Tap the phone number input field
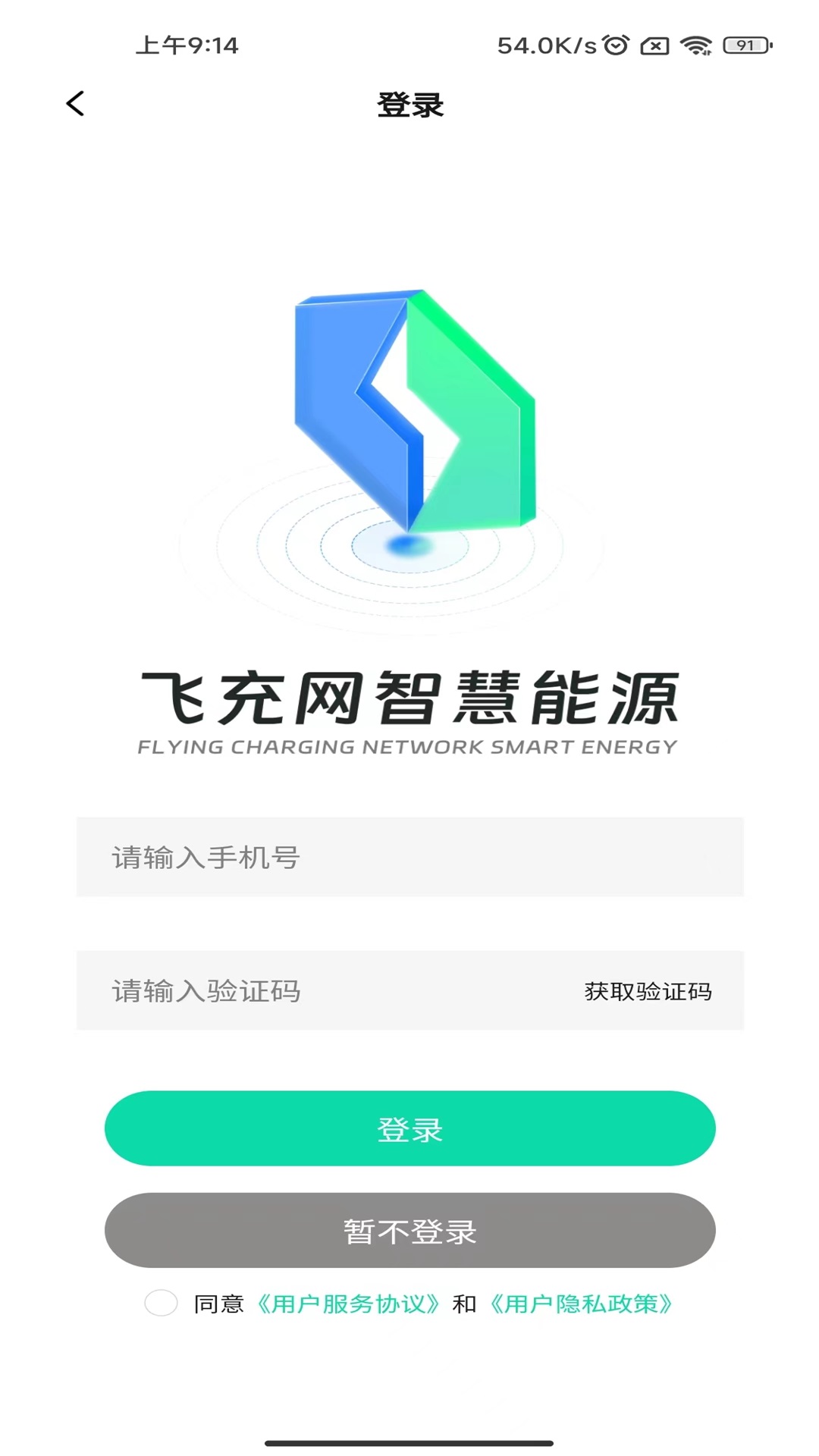 point(303,858)
